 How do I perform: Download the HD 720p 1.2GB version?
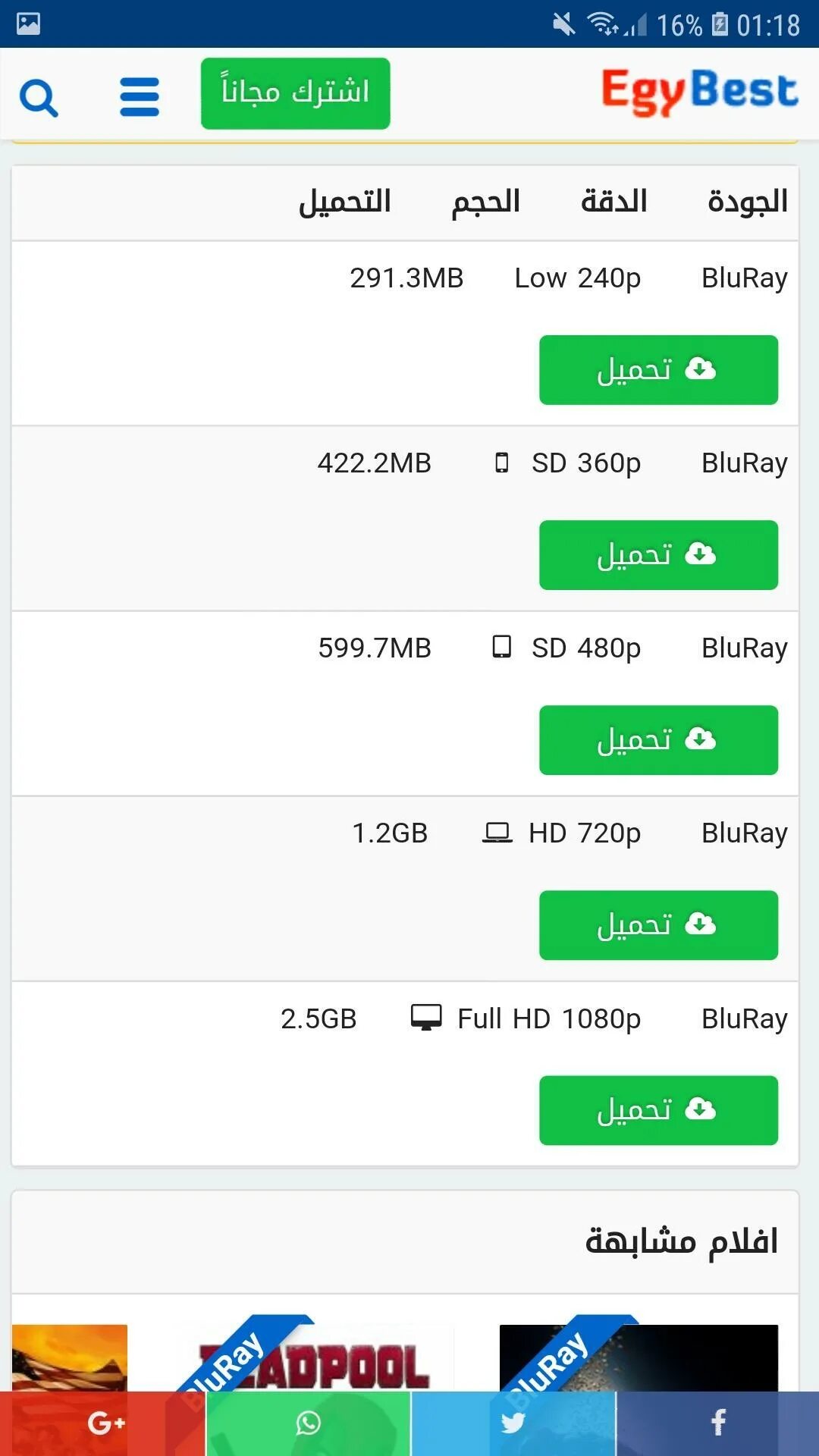(x=658, y=925)
